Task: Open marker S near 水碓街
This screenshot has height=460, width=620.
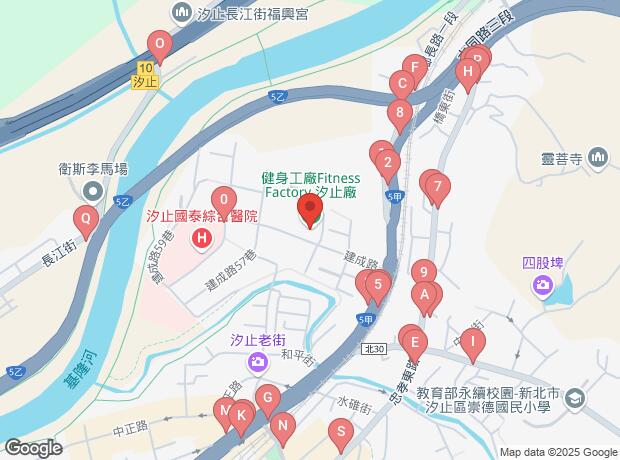Action: point(342,434)
